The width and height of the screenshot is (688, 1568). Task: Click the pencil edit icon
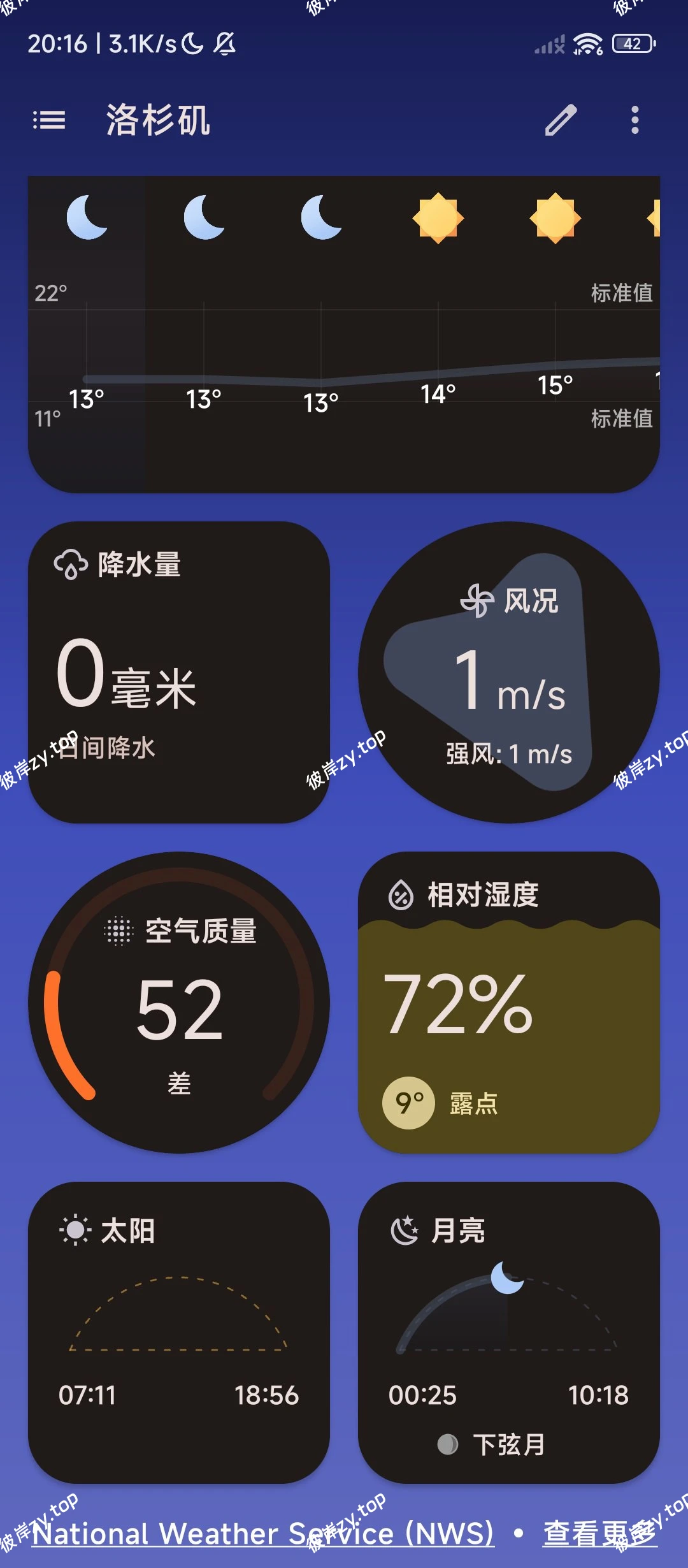[x=560, y=121]
